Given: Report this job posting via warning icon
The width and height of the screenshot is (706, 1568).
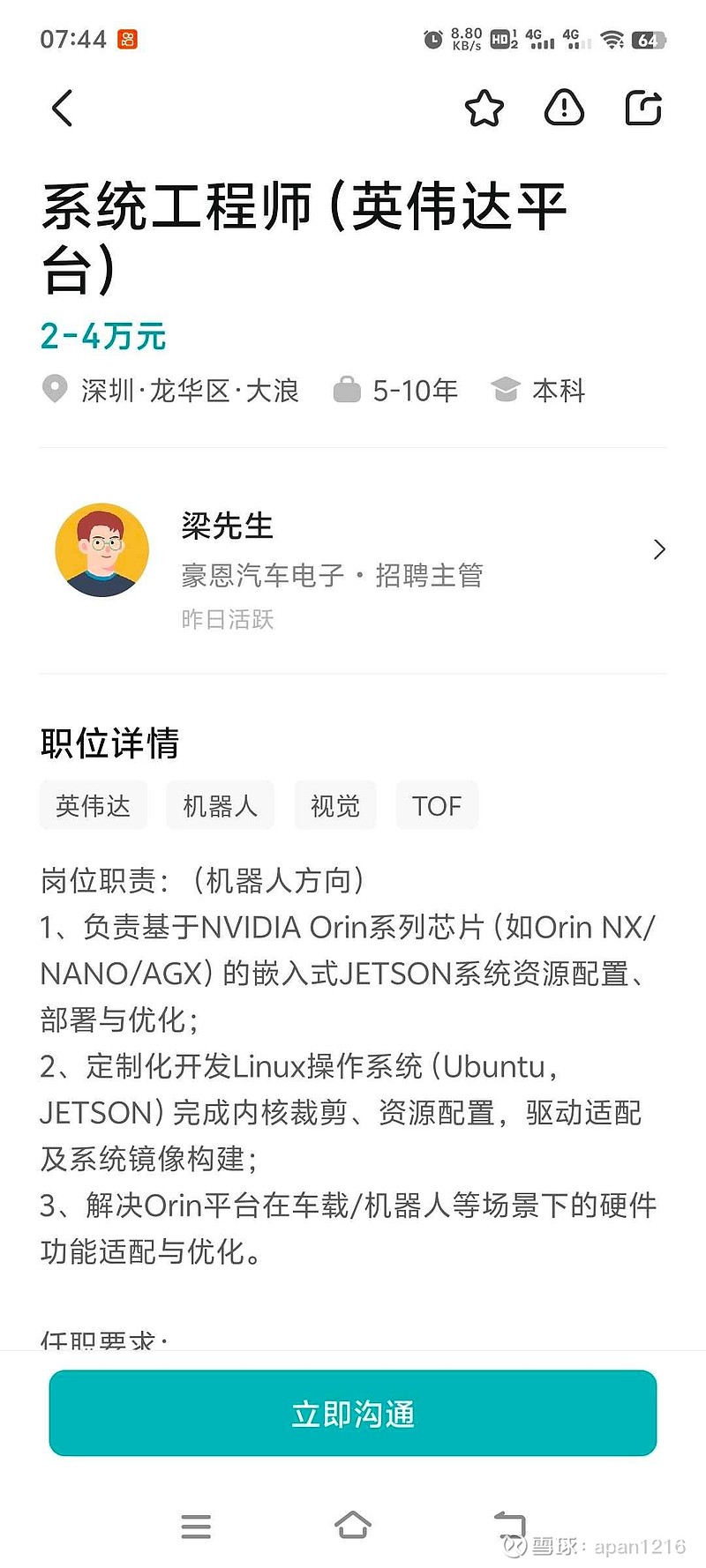Looking at the screenshot, I should coord(564,108).
